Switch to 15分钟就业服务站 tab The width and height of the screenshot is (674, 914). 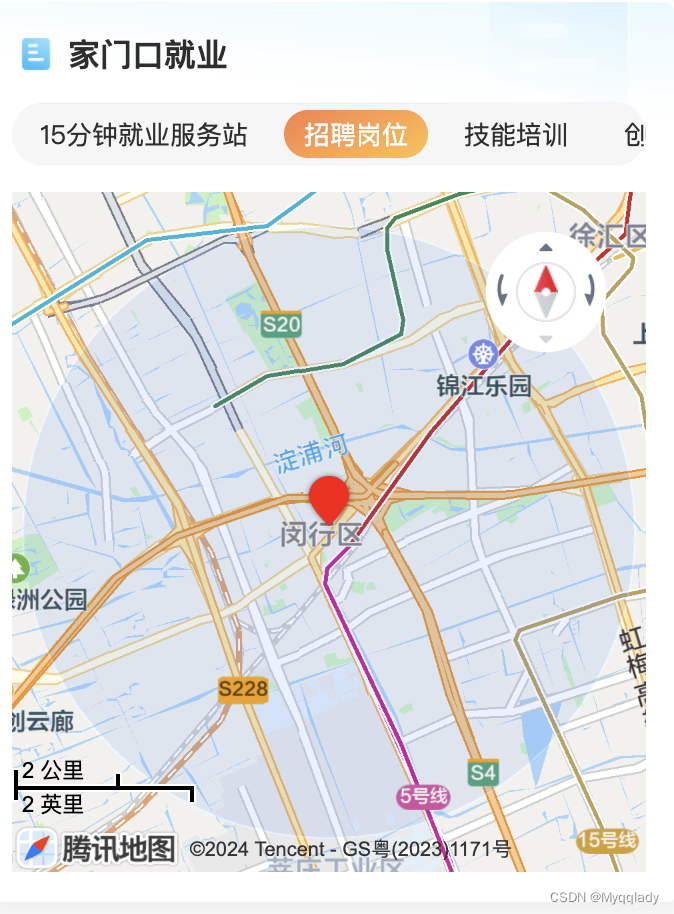click(143, 135)
